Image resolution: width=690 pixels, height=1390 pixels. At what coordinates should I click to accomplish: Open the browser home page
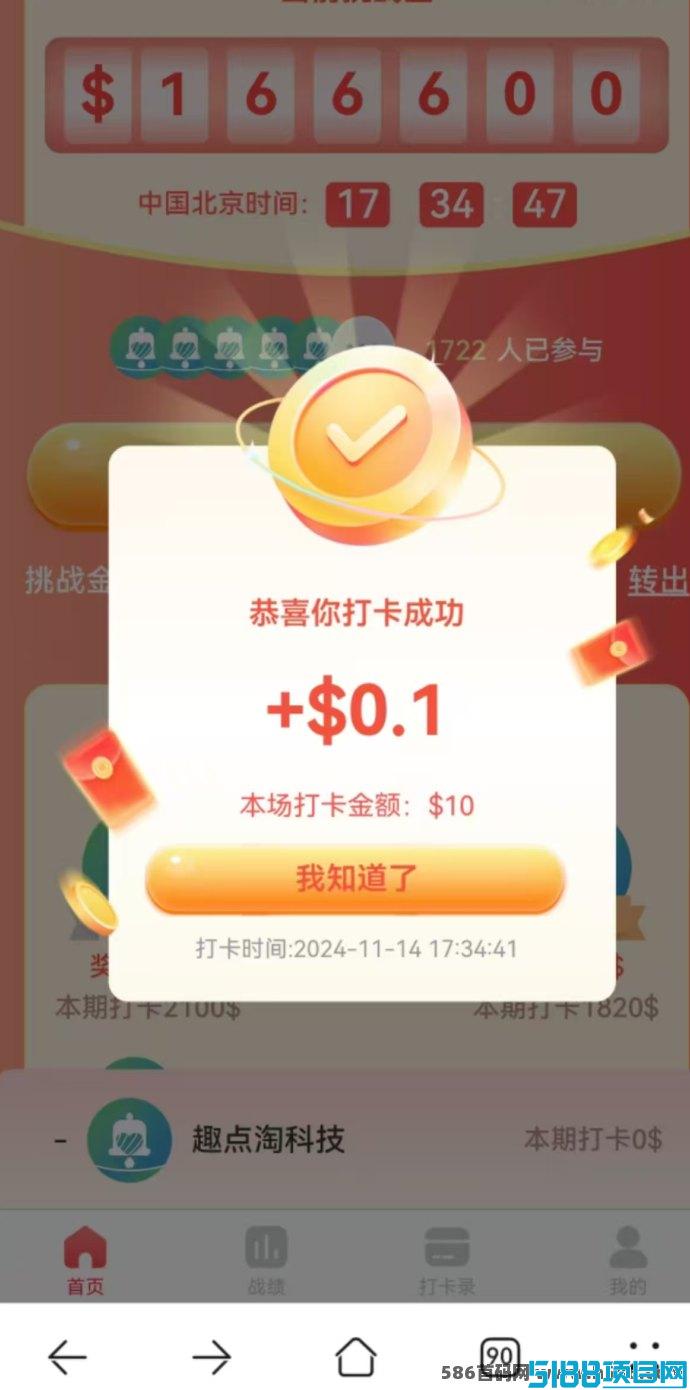click(x=355, y=1357)
